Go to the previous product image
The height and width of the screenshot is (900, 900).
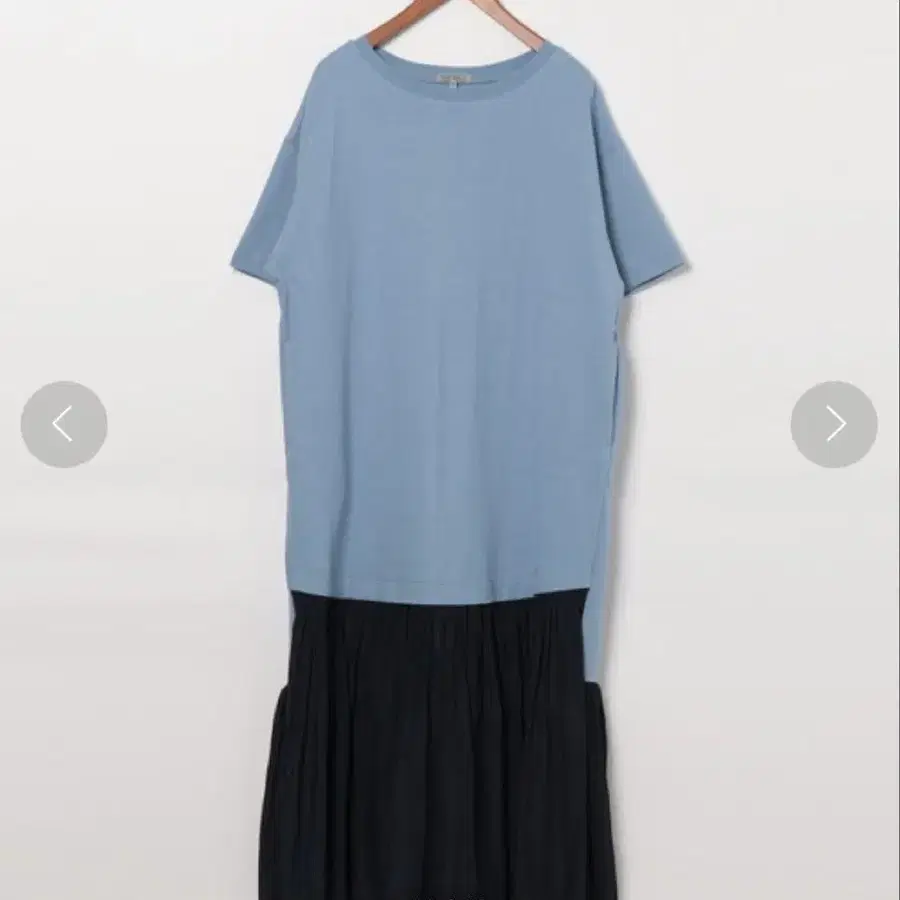point(64,424)
